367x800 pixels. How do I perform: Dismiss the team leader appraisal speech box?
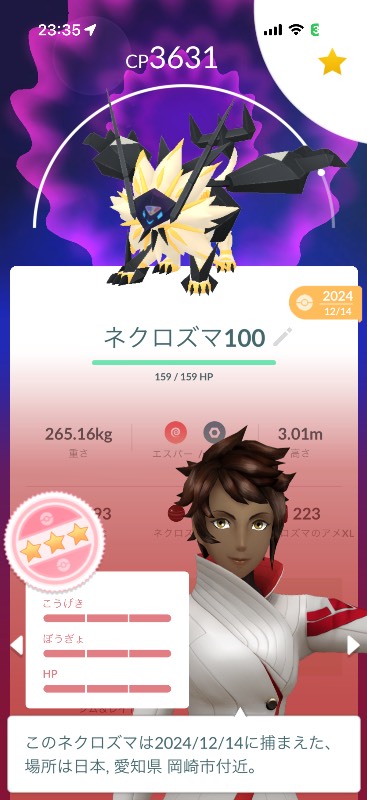tap(184, 753)
